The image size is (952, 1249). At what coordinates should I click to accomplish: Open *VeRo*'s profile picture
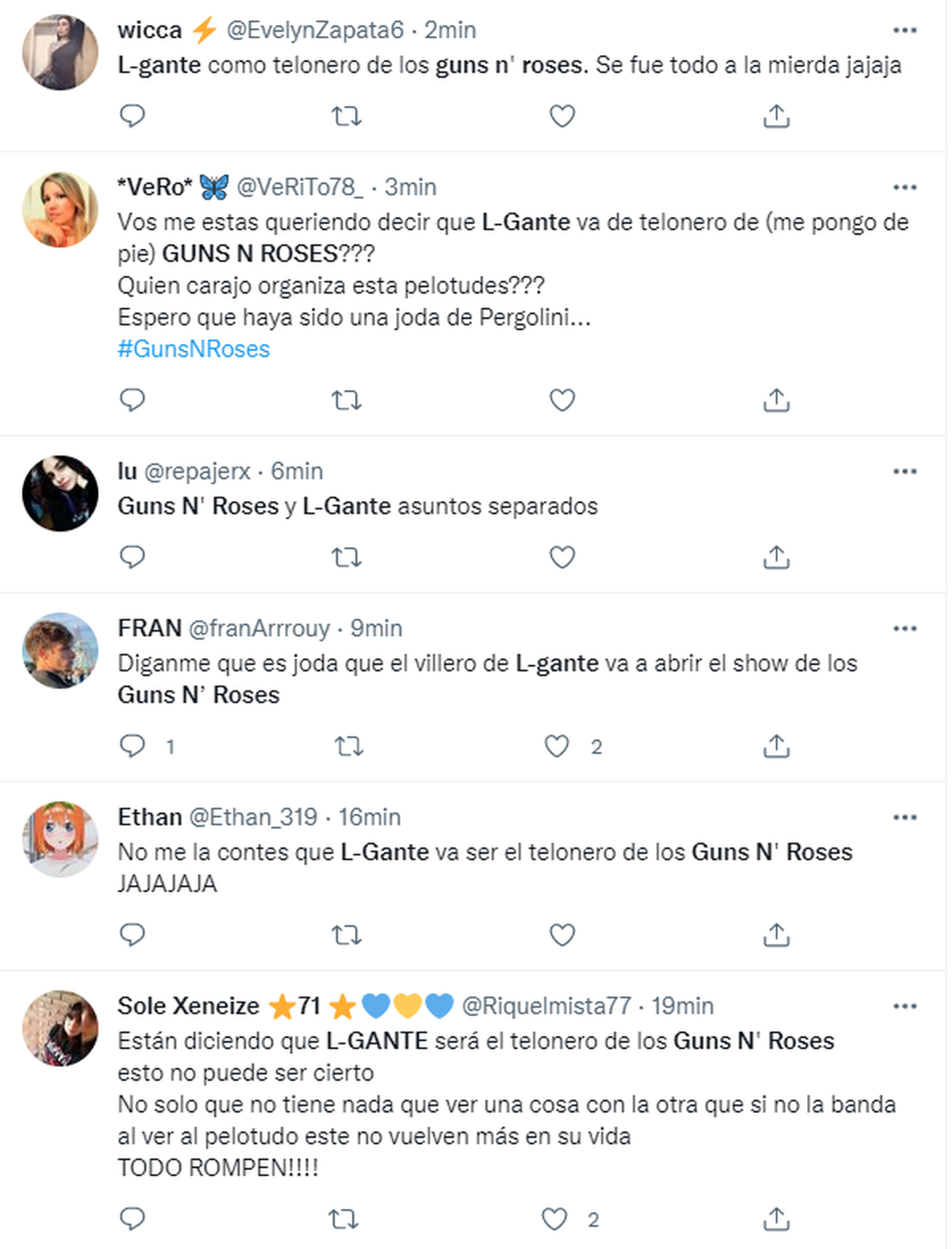pos(60,209)
